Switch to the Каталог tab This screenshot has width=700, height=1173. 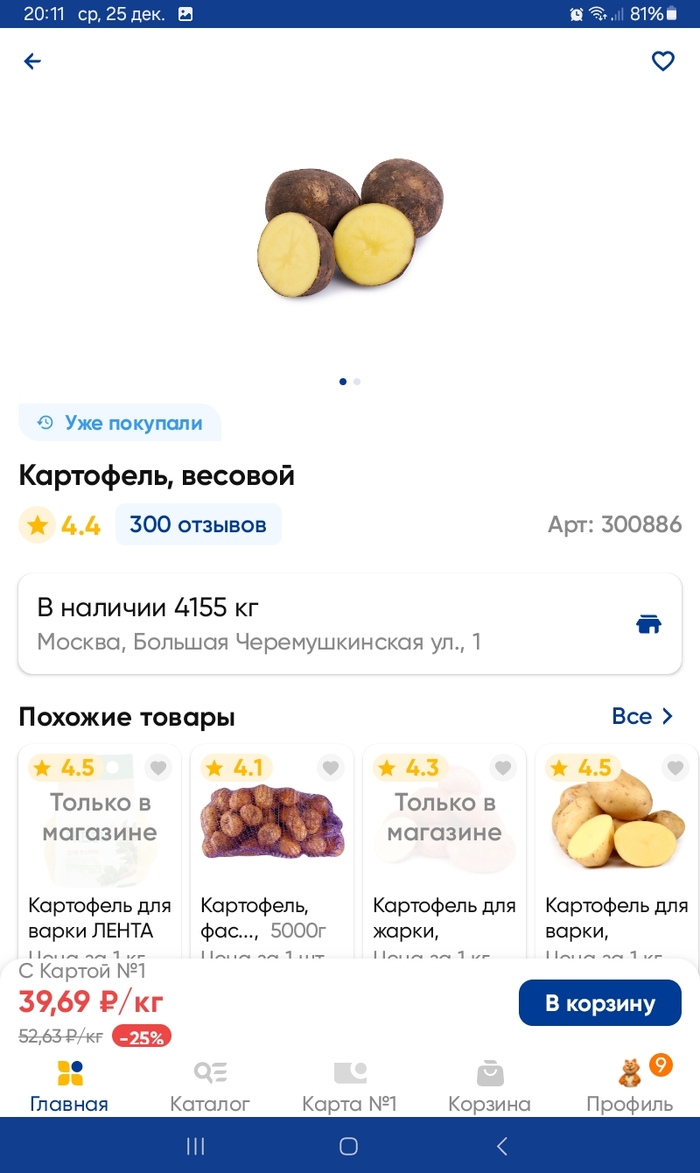tap(210, 1086)
